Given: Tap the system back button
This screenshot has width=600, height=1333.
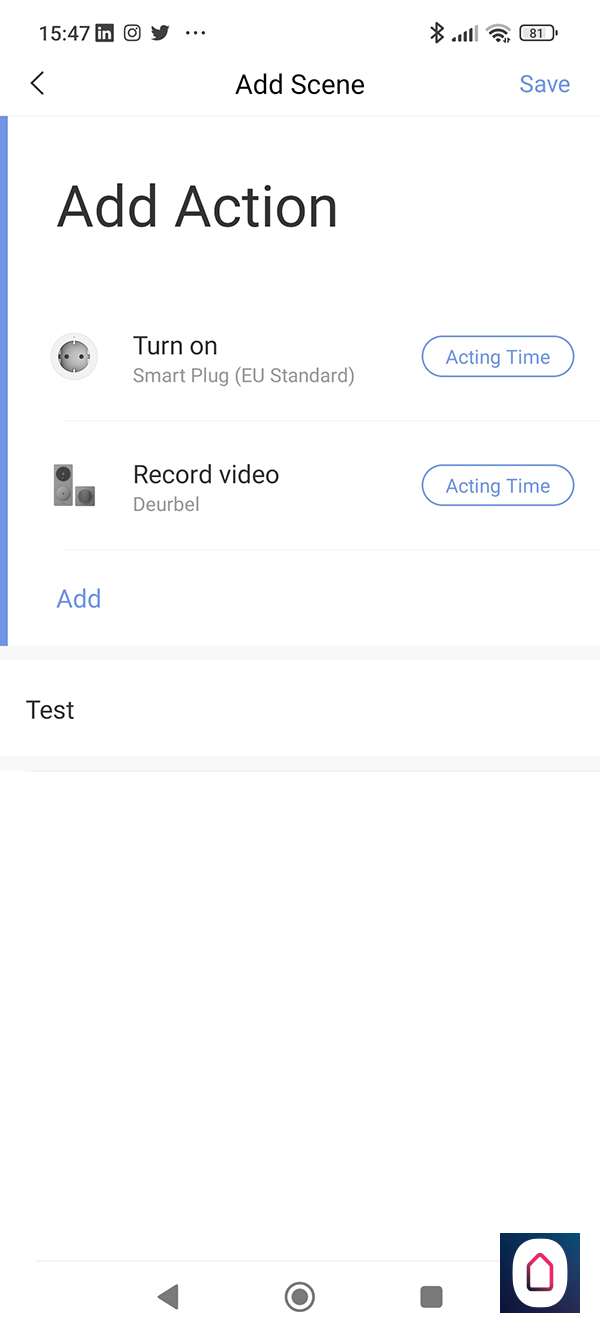Looking at the screenshot, I should 168,1297.
